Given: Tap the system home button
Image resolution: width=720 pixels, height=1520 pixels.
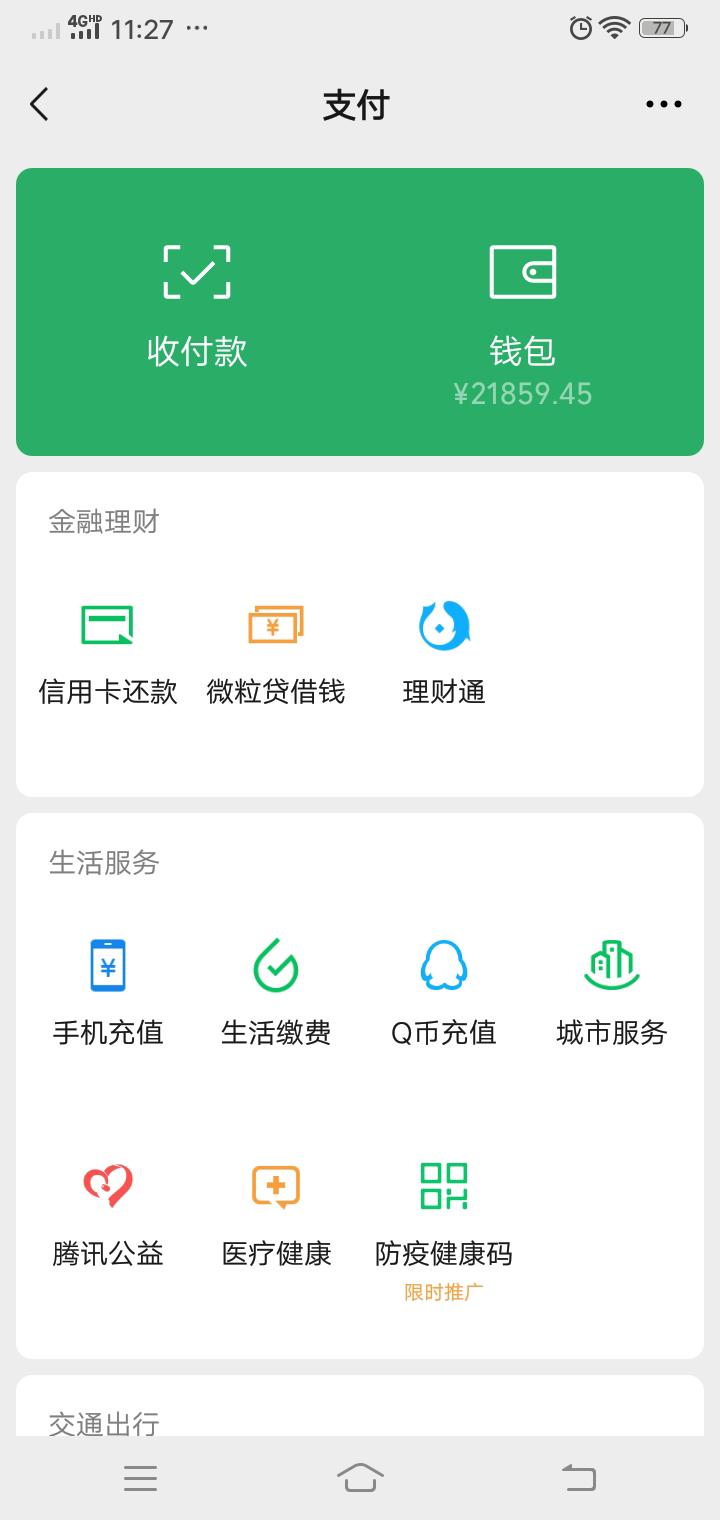Looking at the screenshot, I should pyautogui.click(x=360, y=1477).
